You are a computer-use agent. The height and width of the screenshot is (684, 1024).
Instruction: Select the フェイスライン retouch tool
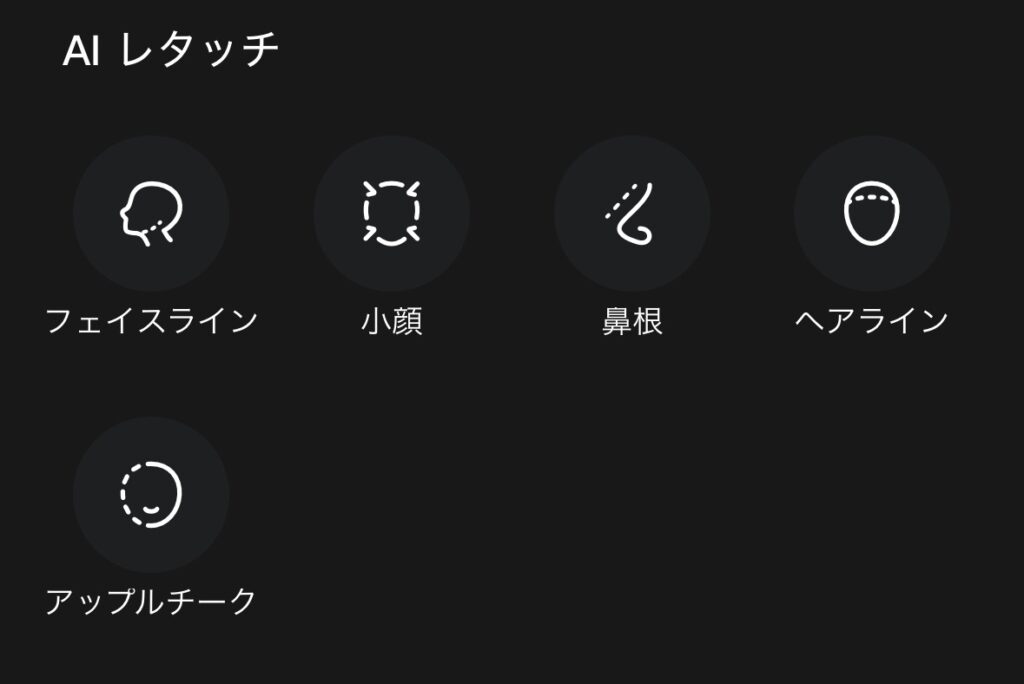[151, 214]
